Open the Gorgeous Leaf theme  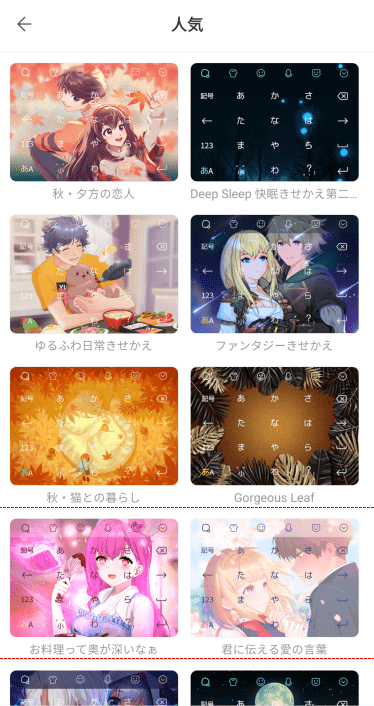click(275, 426)
